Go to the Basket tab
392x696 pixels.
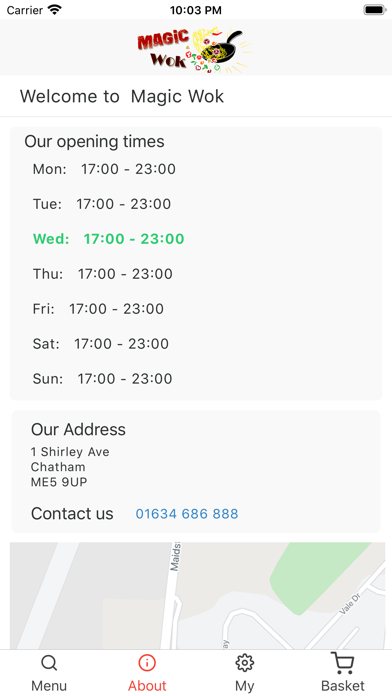point(343,673)
